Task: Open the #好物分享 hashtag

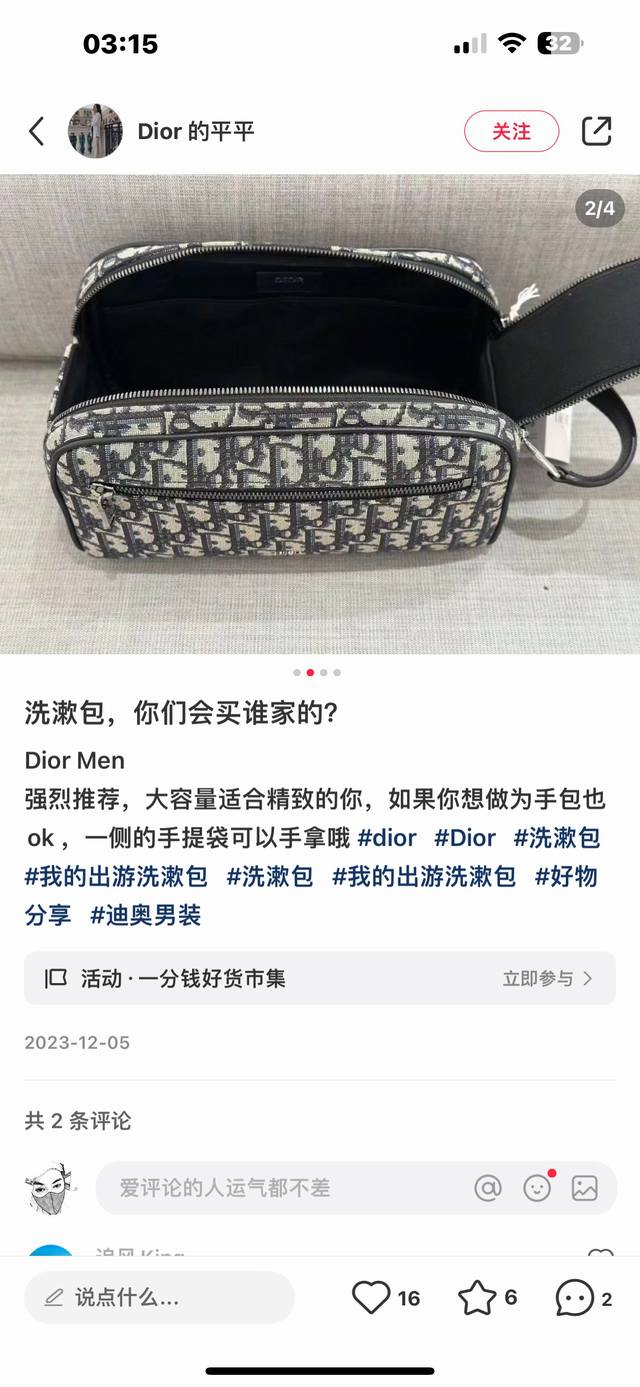Action: (x=565, y=877)
